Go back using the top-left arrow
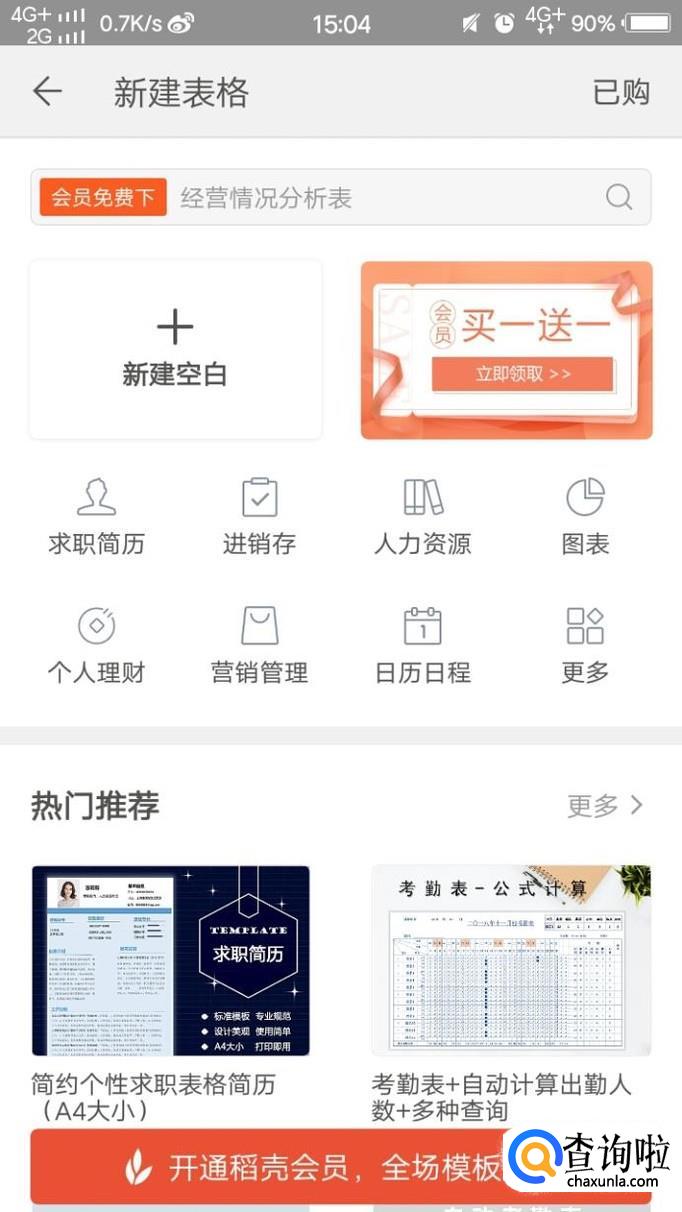The image size is (682, 1212). pos(47,92)
